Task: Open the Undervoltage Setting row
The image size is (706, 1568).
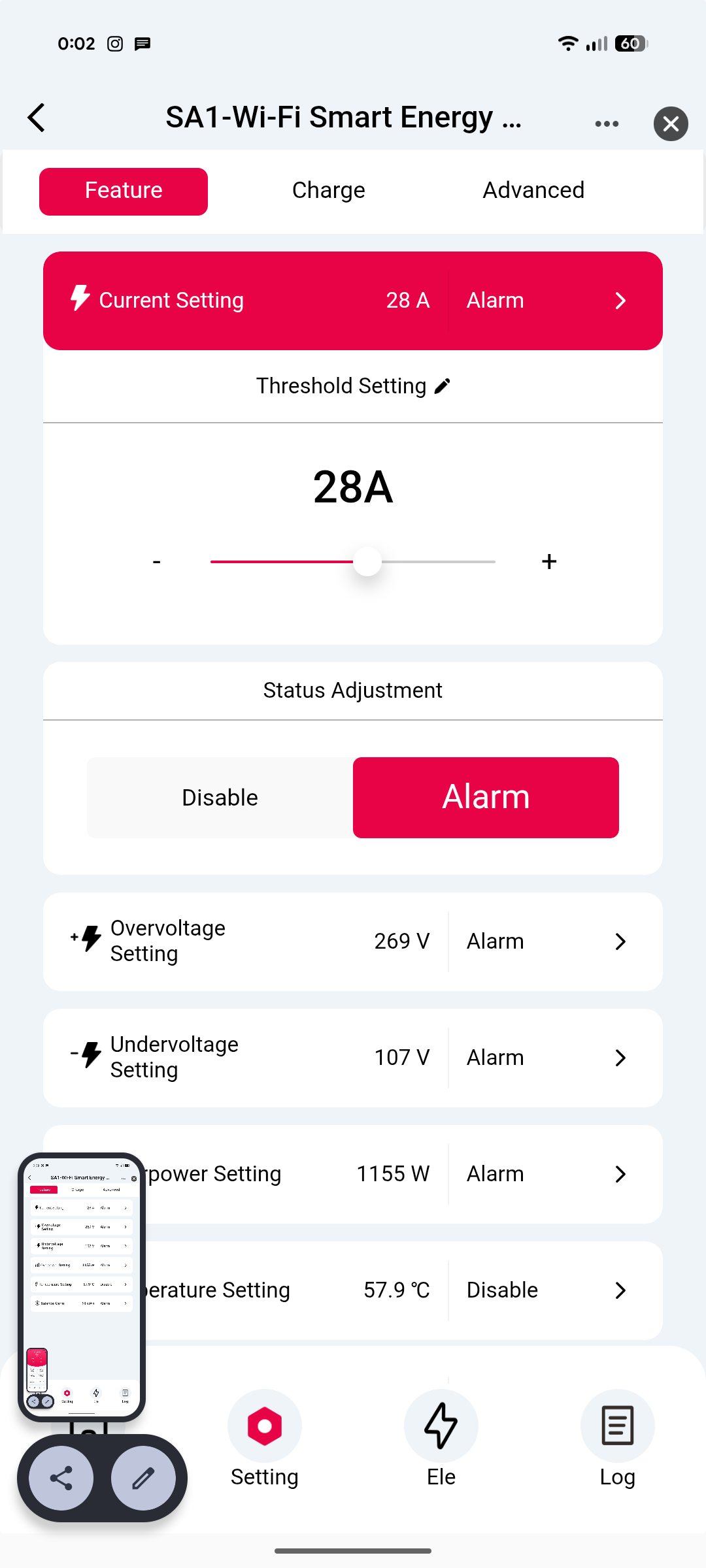Action: (x=353, y=1058)
